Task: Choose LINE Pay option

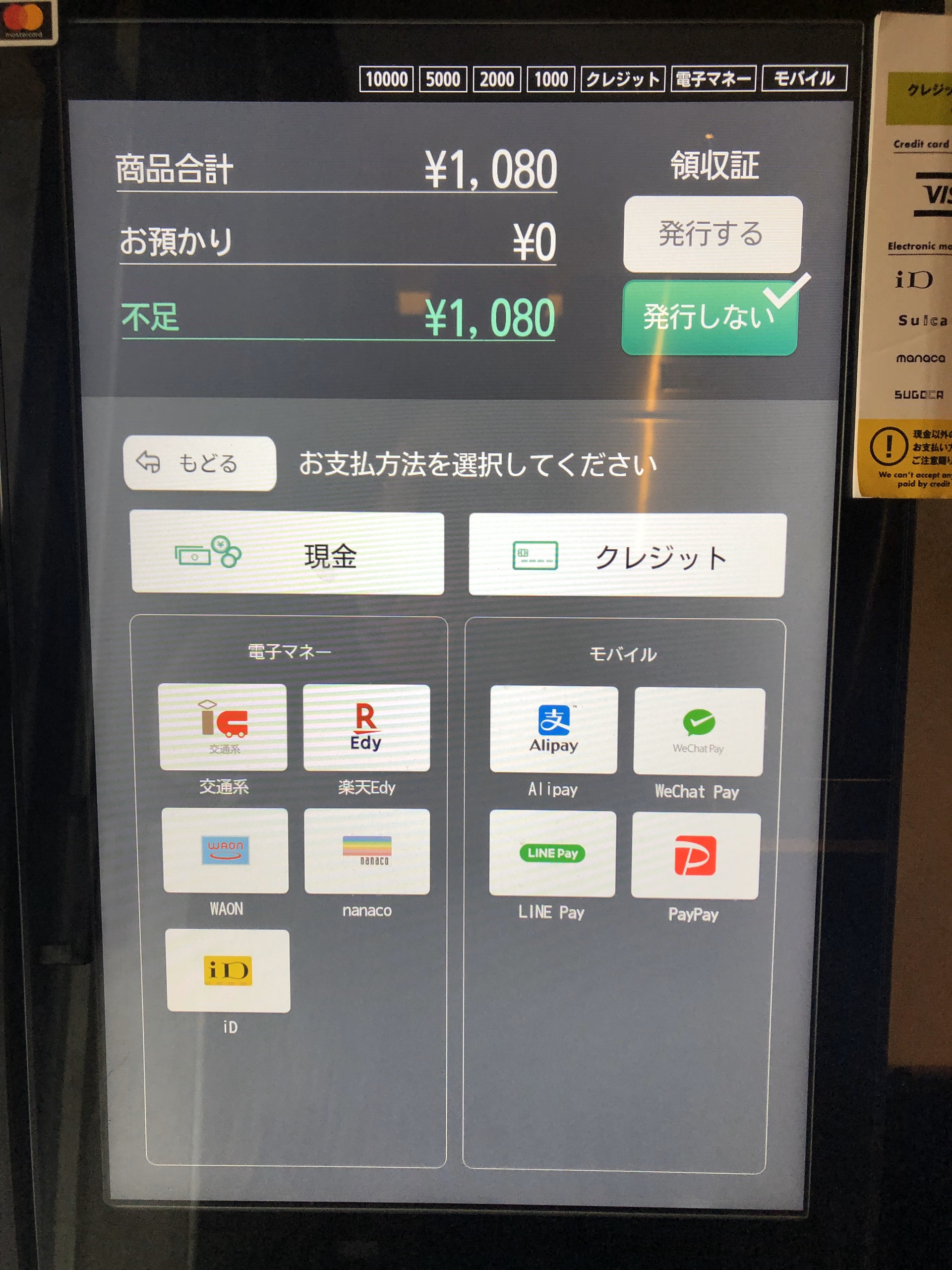Action: point(552,854)
